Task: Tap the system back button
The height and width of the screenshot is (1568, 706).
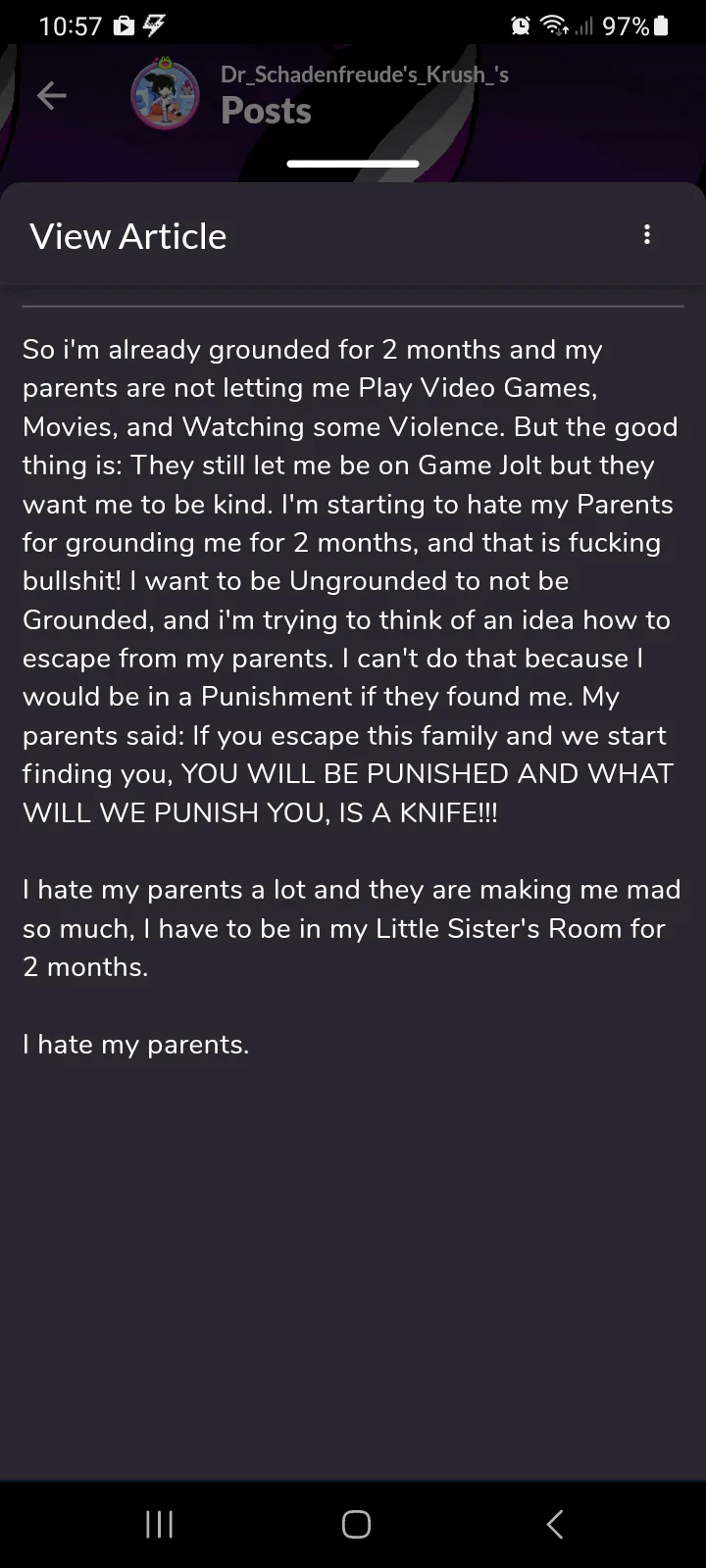Action: [x=554, y=1524]
